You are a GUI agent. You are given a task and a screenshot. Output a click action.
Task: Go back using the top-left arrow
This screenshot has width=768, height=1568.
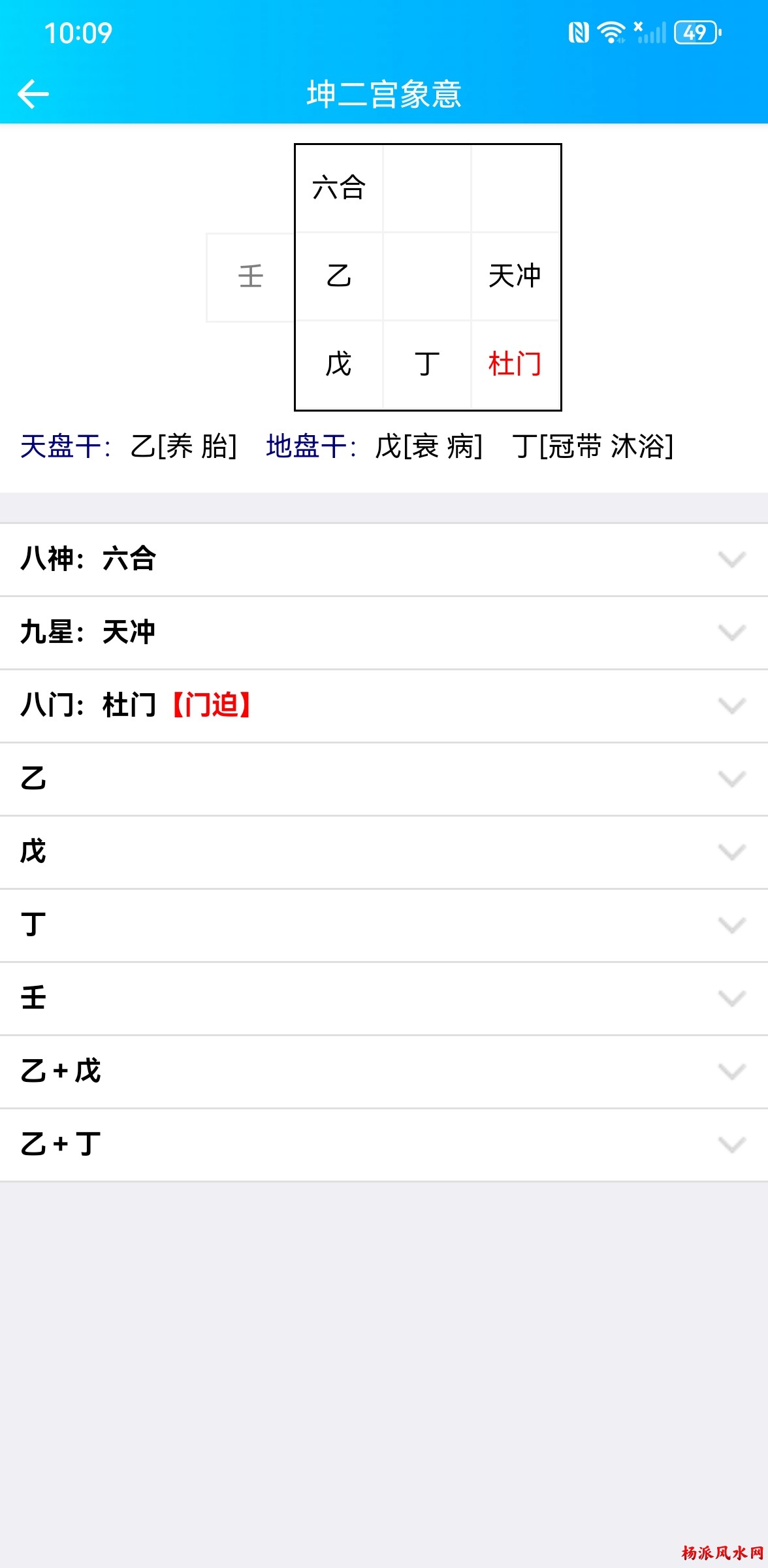tap(33, 94)
